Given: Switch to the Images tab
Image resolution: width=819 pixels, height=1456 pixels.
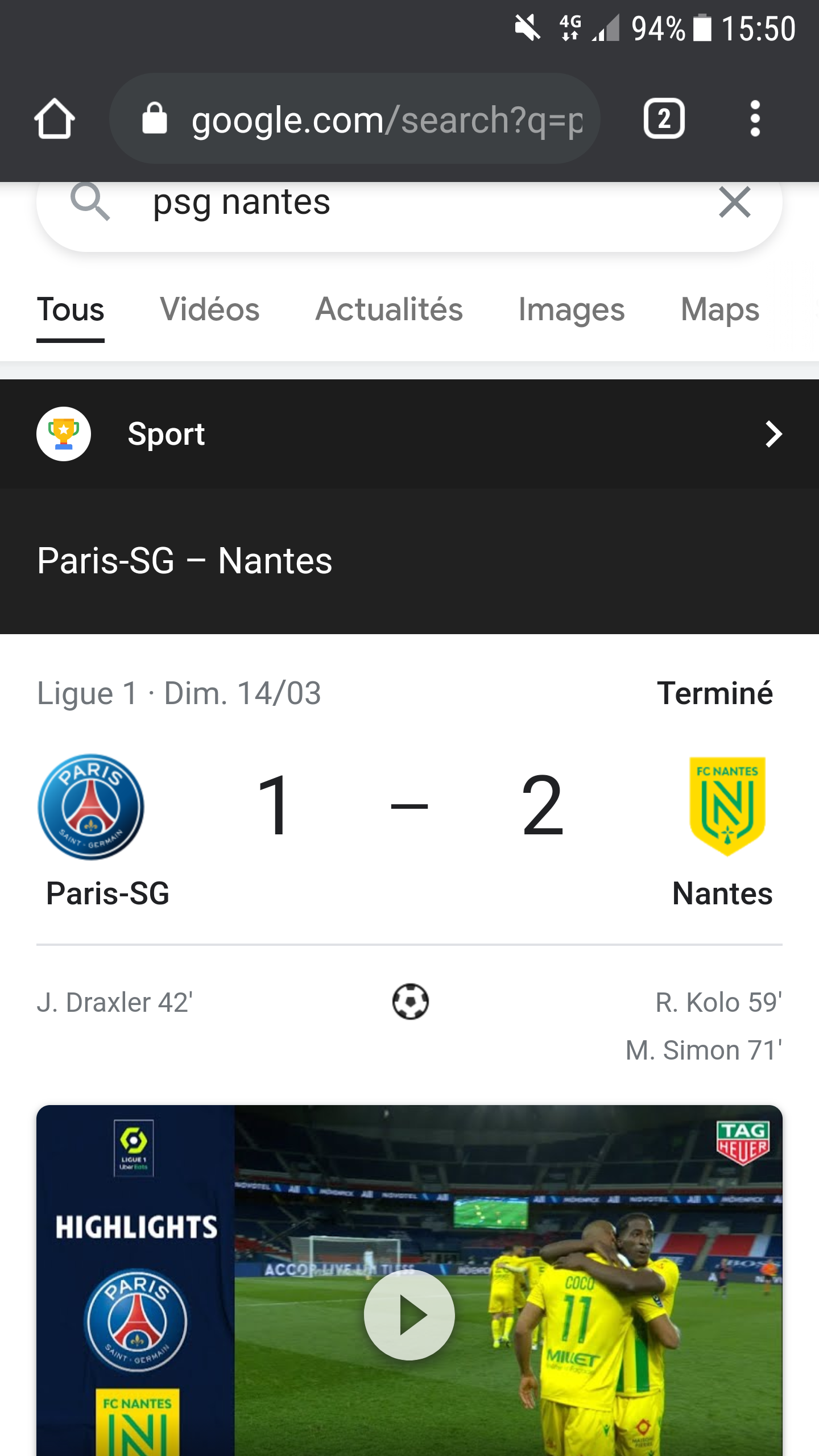Looking at the screenshot, I should (x=571, y=310).
